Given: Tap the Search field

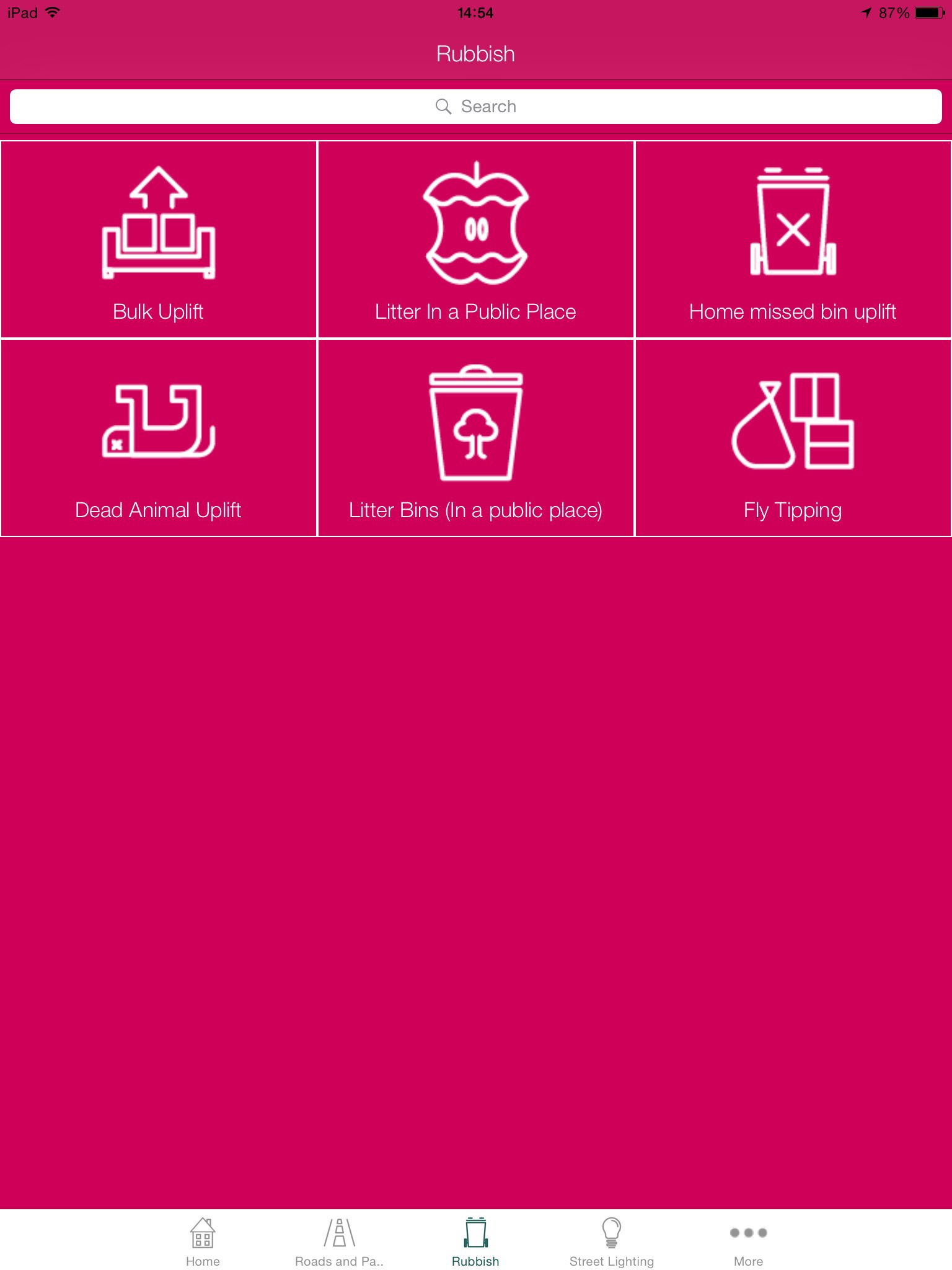Looking at the screenshot, I should click(x=476, y=107).
